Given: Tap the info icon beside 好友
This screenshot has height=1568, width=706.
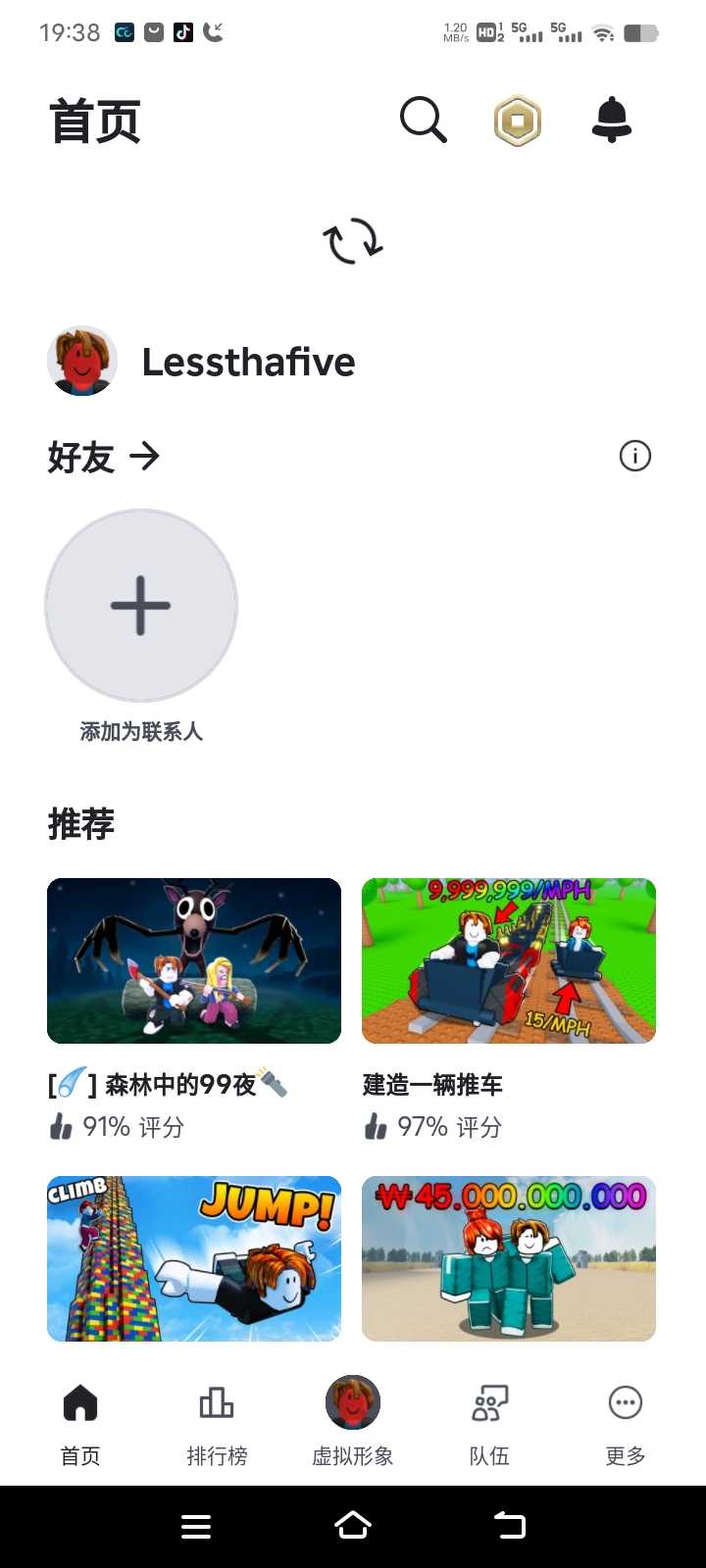Looking at the screenshot, I should pos(635,456).
